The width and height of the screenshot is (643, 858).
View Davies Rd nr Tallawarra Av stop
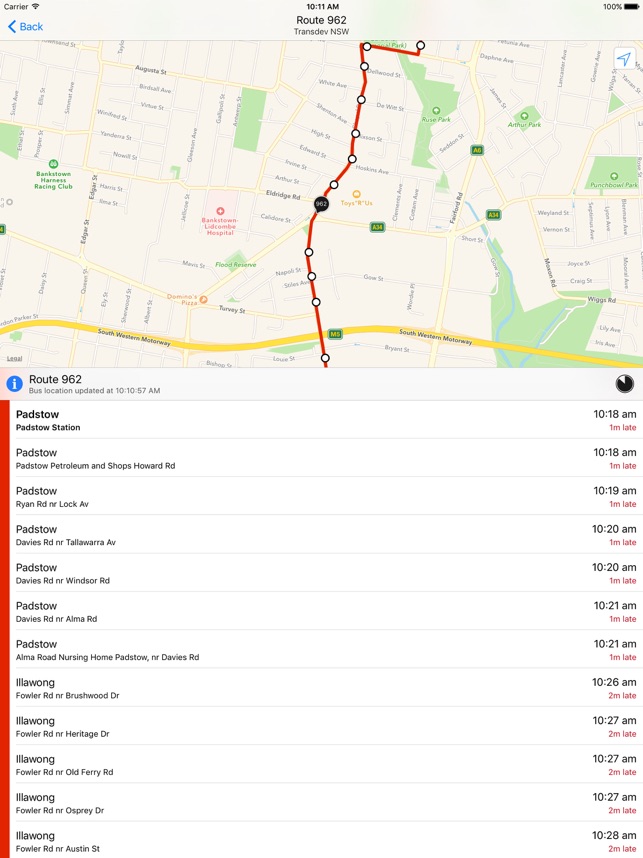[x=320, y=535]
